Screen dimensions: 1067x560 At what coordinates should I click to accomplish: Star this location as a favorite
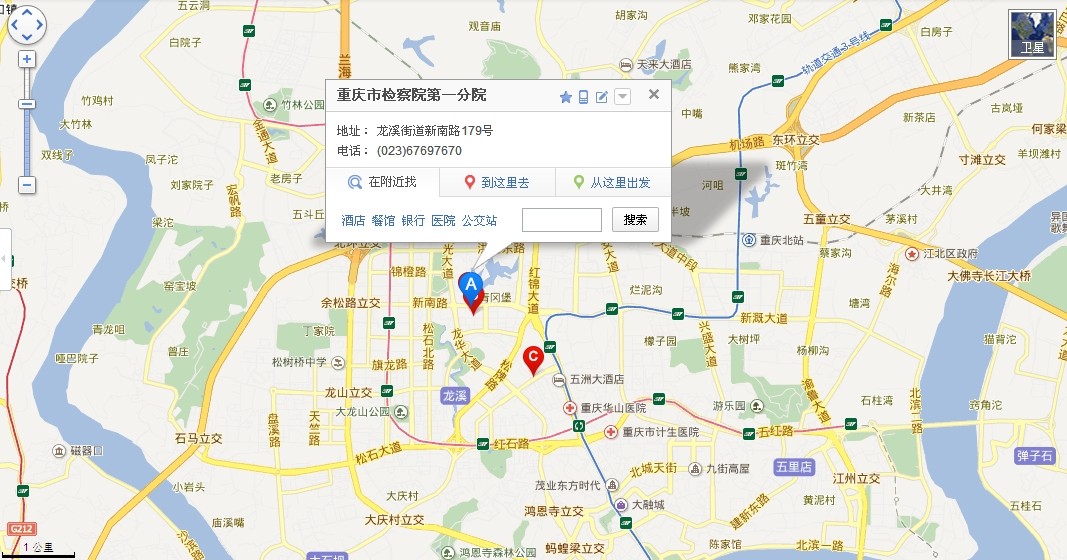565,97
